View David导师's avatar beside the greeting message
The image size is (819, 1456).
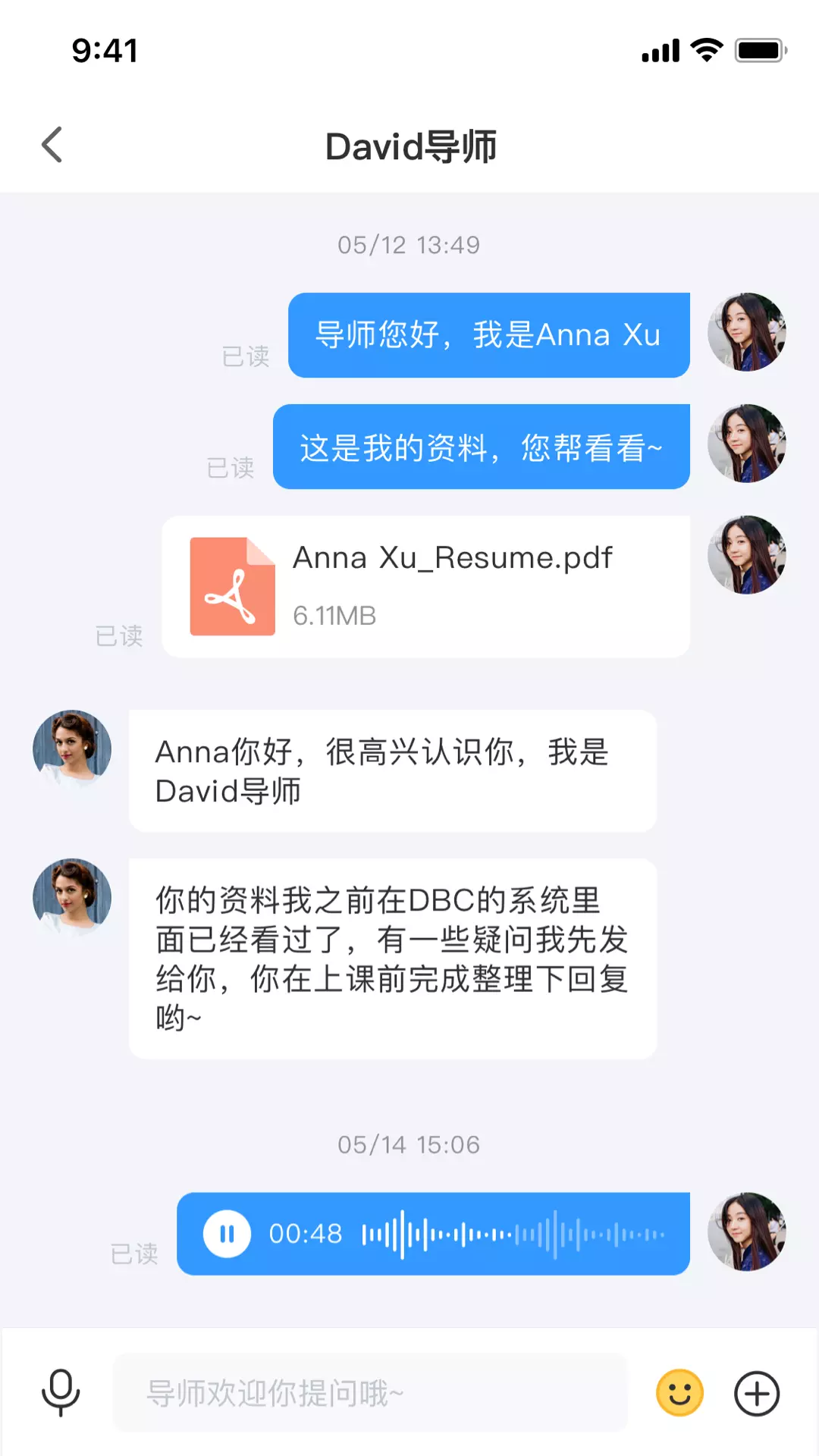point(72,748)
